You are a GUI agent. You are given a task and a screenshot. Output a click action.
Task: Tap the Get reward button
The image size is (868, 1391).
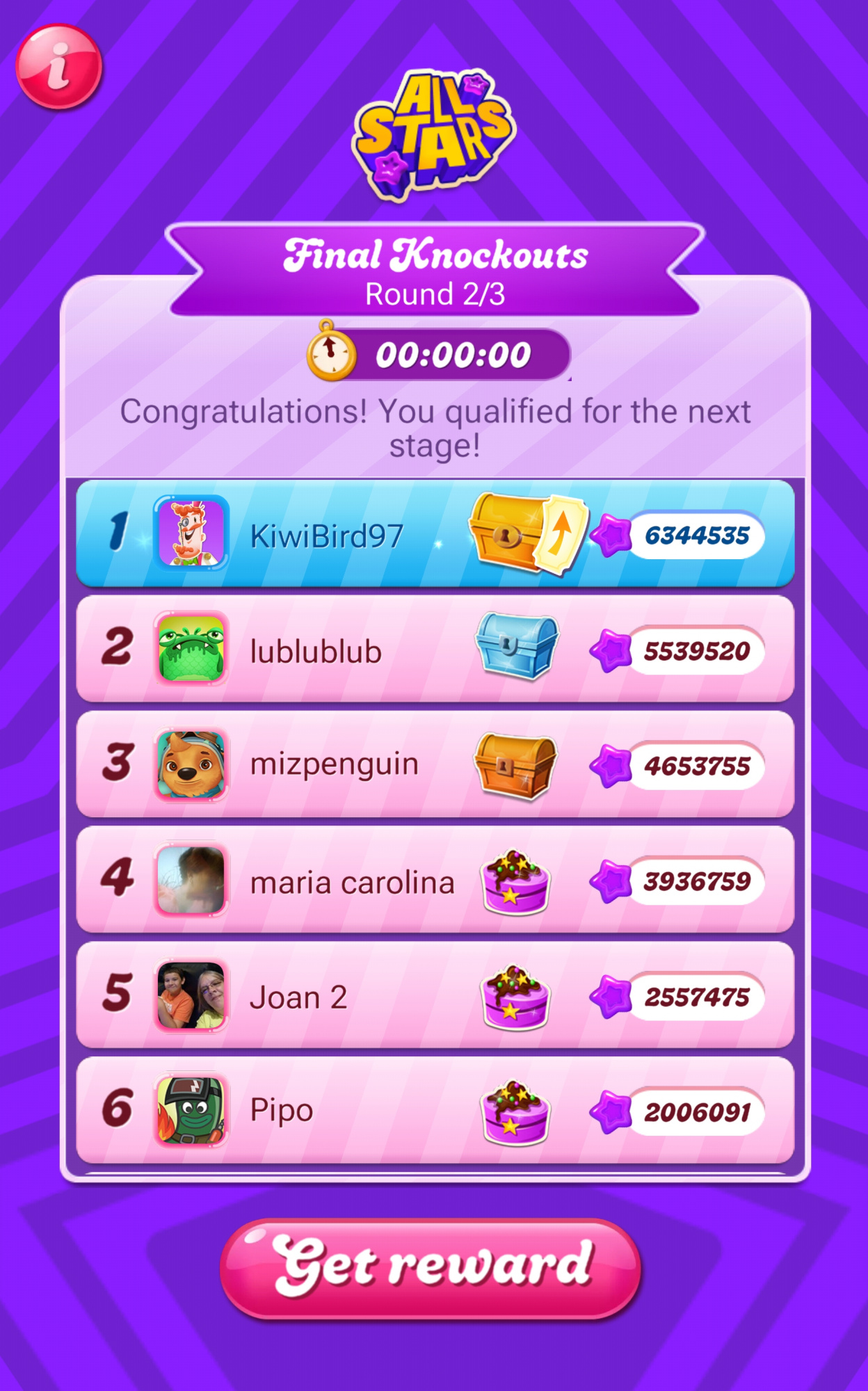[431, 1267]
